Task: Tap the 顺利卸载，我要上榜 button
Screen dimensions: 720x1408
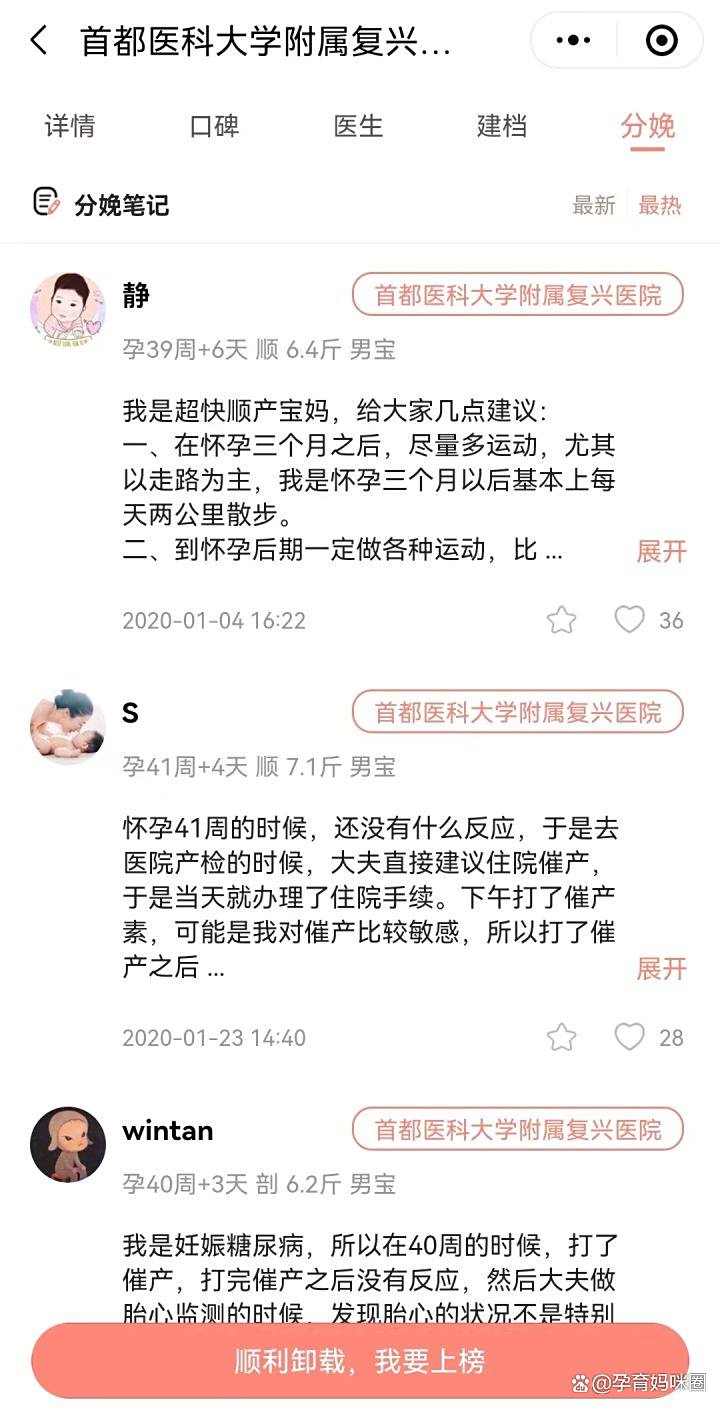Action: point(360,1361)
